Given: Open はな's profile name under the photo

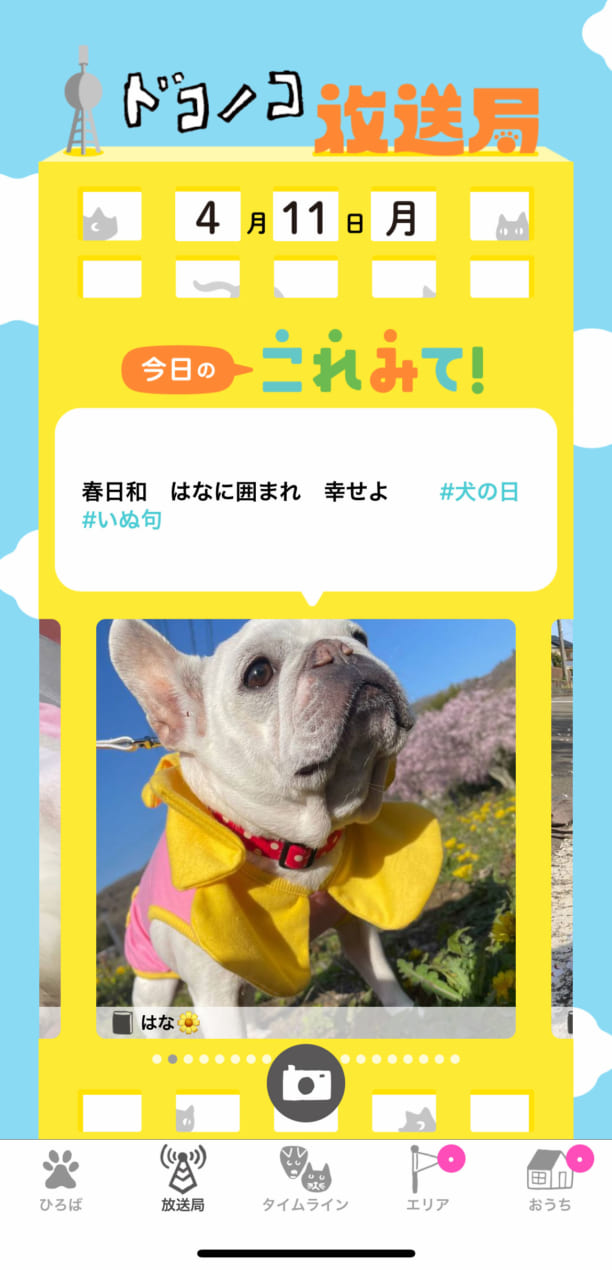Looking at the screenshot, I should point(158,1023).
